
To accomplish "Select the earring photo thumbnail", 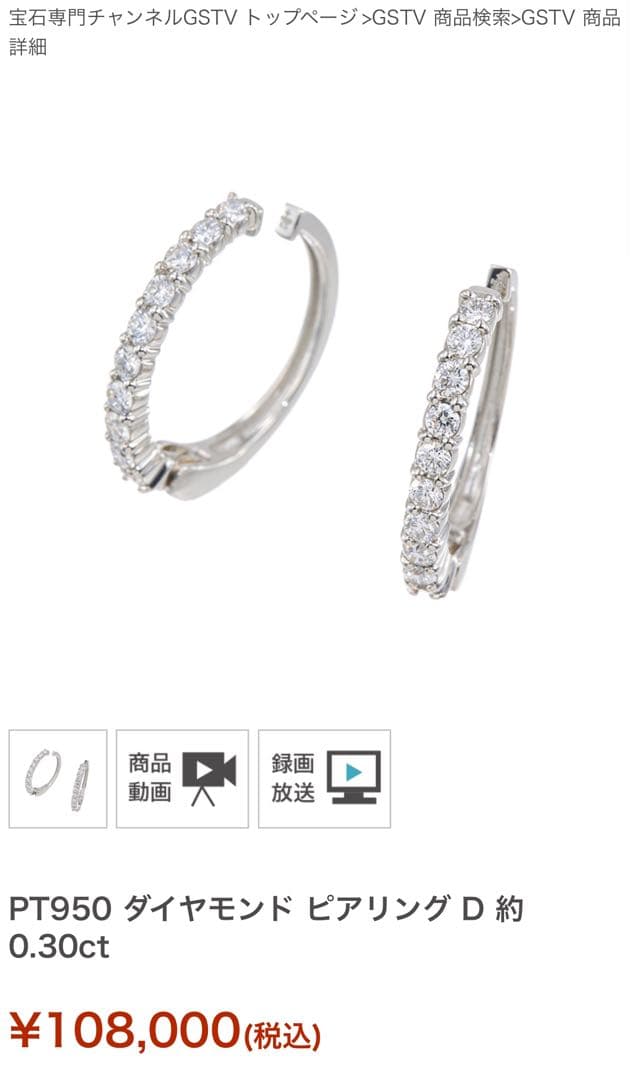I will coord(58,779).
